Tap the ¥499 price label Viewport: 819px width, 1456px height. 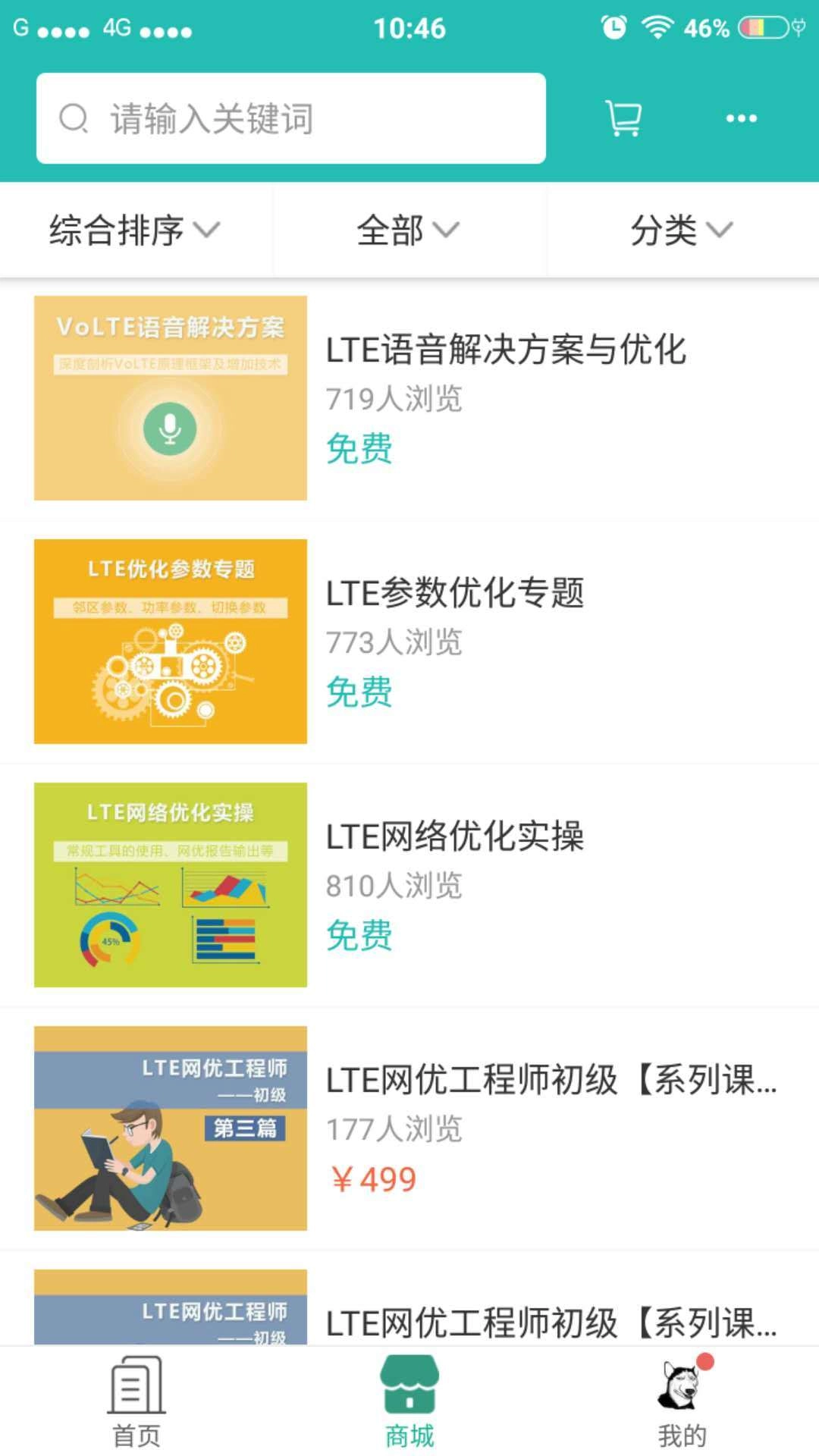[x=377, y=1178]
